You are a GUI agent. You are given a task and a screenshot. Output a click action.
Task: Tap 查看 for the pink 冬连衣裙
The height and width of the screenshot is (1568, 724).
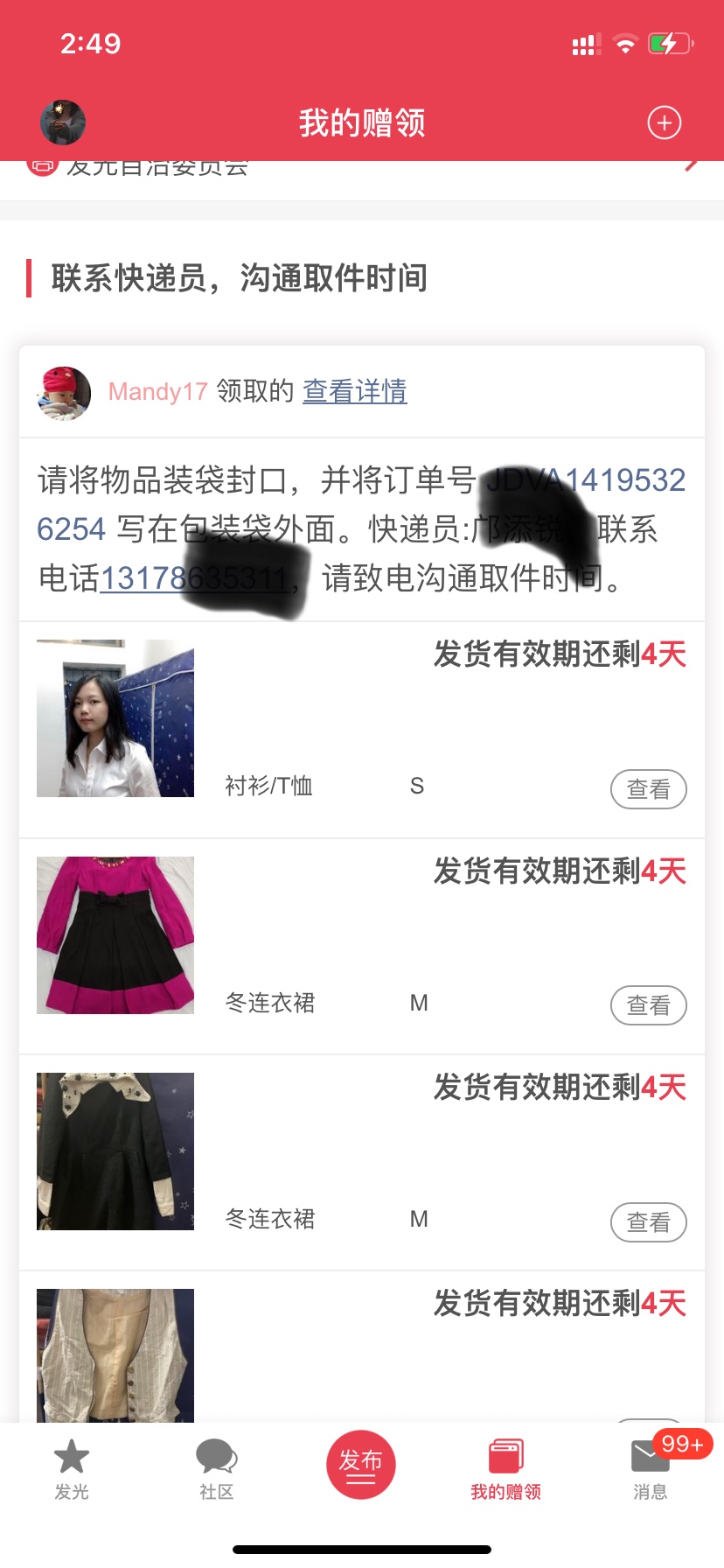click(x=648, y=1005)
